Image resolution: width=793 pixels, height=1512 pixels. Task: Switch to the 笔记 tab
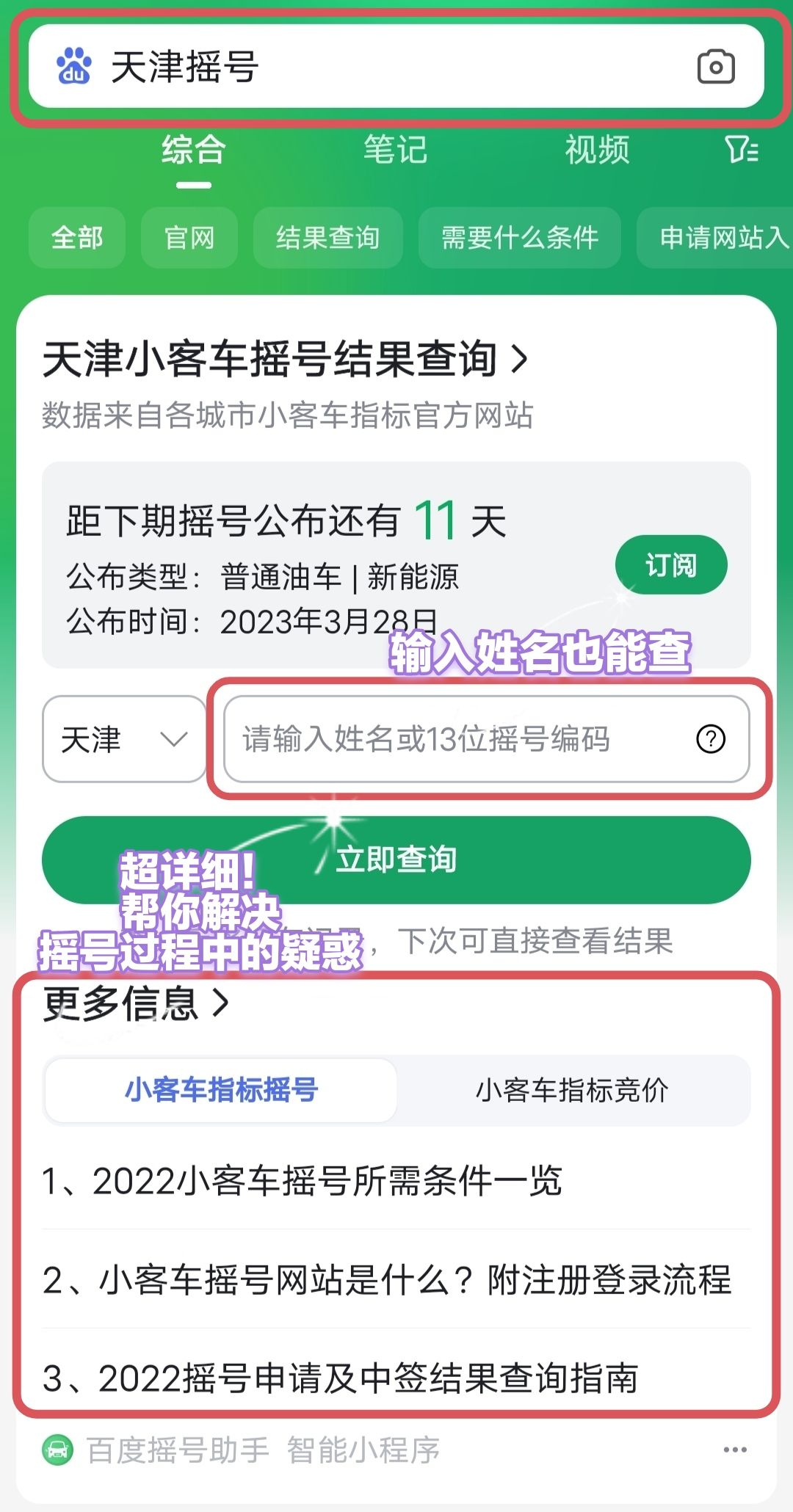396,150
